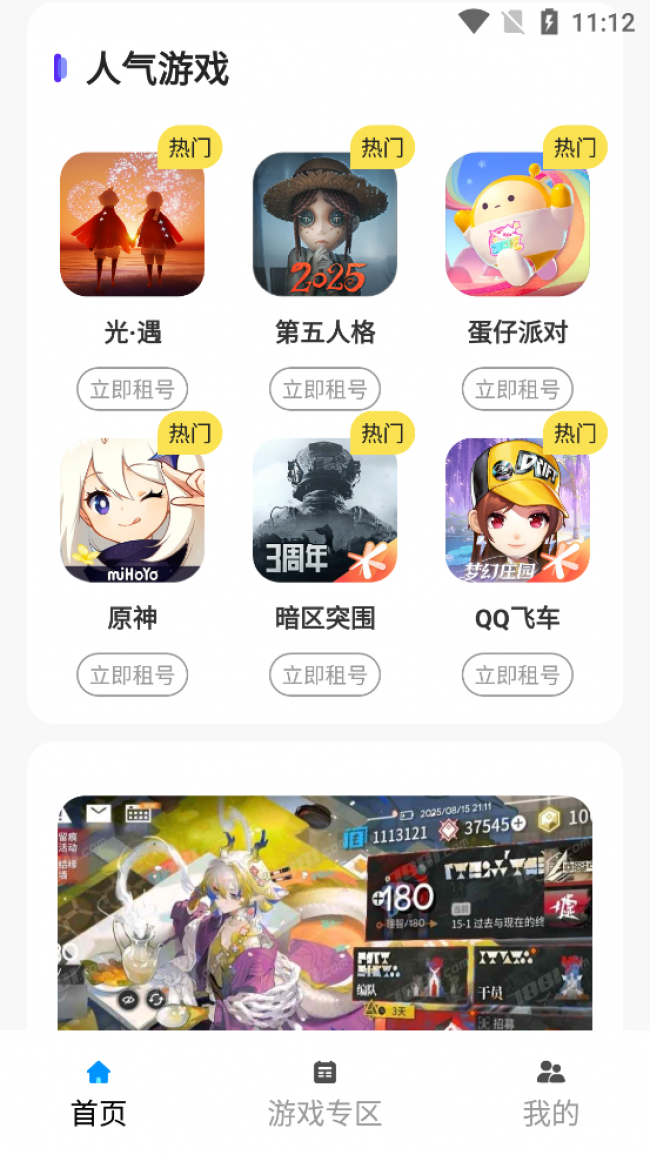Rent an account for QQ飞车

click(x=517, y=675)
